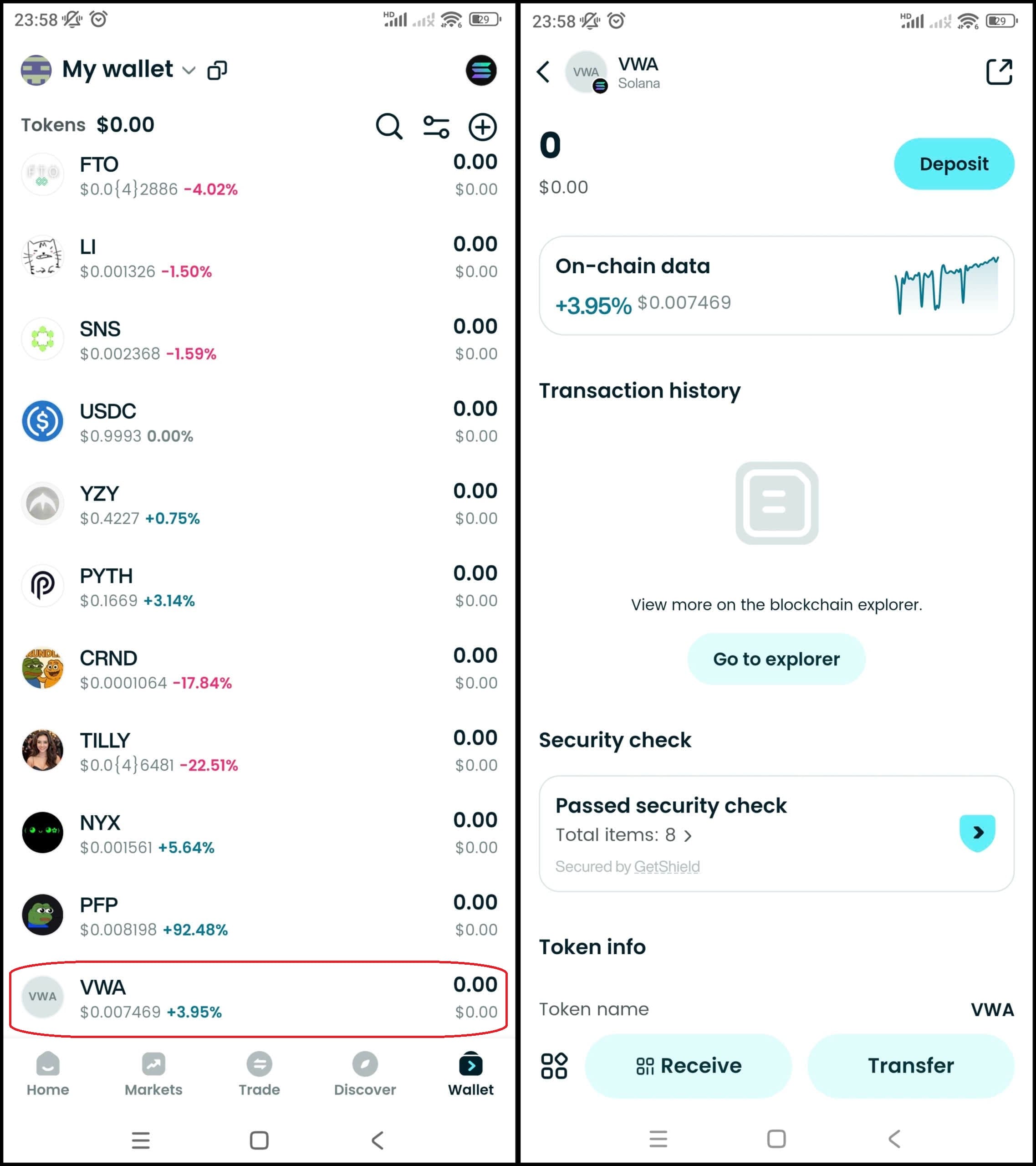Open Passed security check details
Viewport: 1036px width, 1166px height.
pos(977,833)
